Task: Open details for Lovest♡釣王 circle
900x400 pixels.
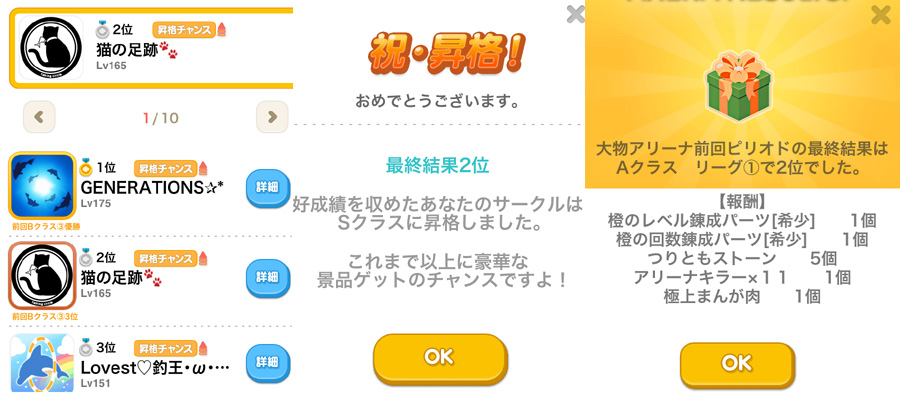Action: pos(267,362)
